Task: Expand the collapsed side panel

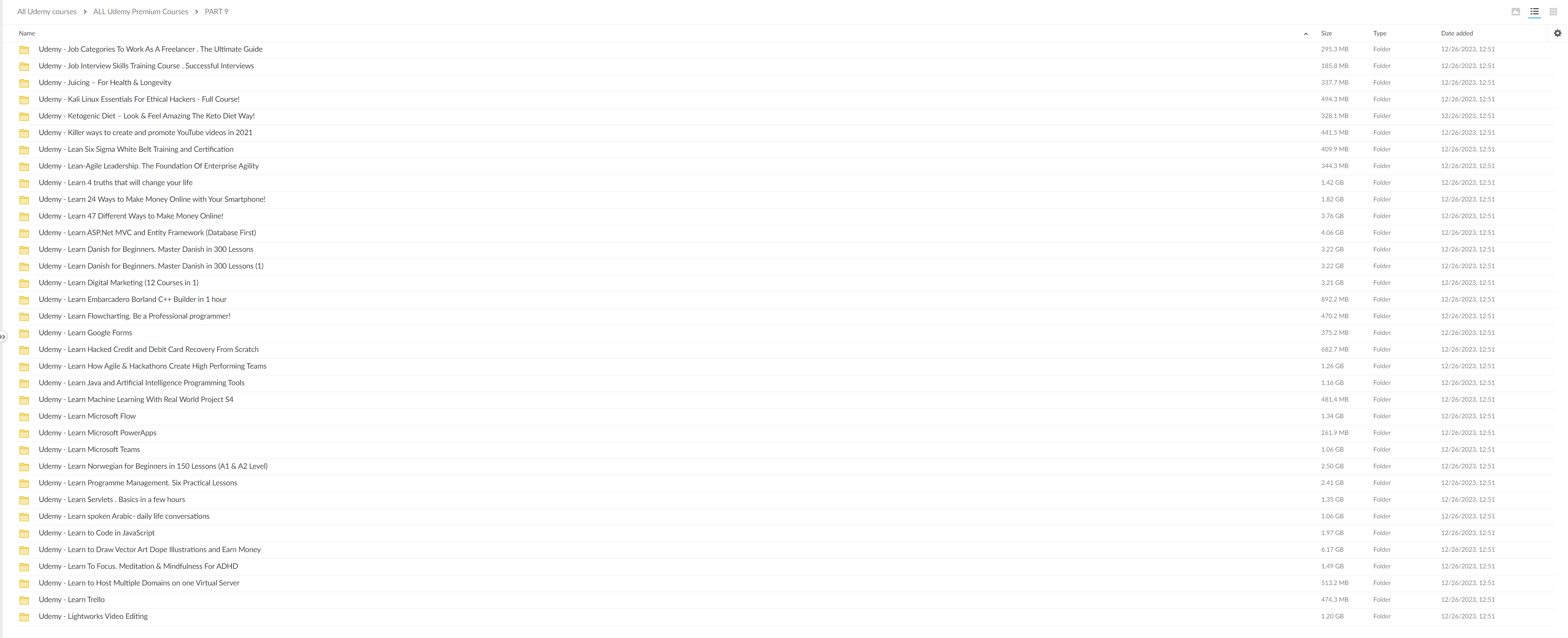Action: pyautogui.click(x=3, y=337)
